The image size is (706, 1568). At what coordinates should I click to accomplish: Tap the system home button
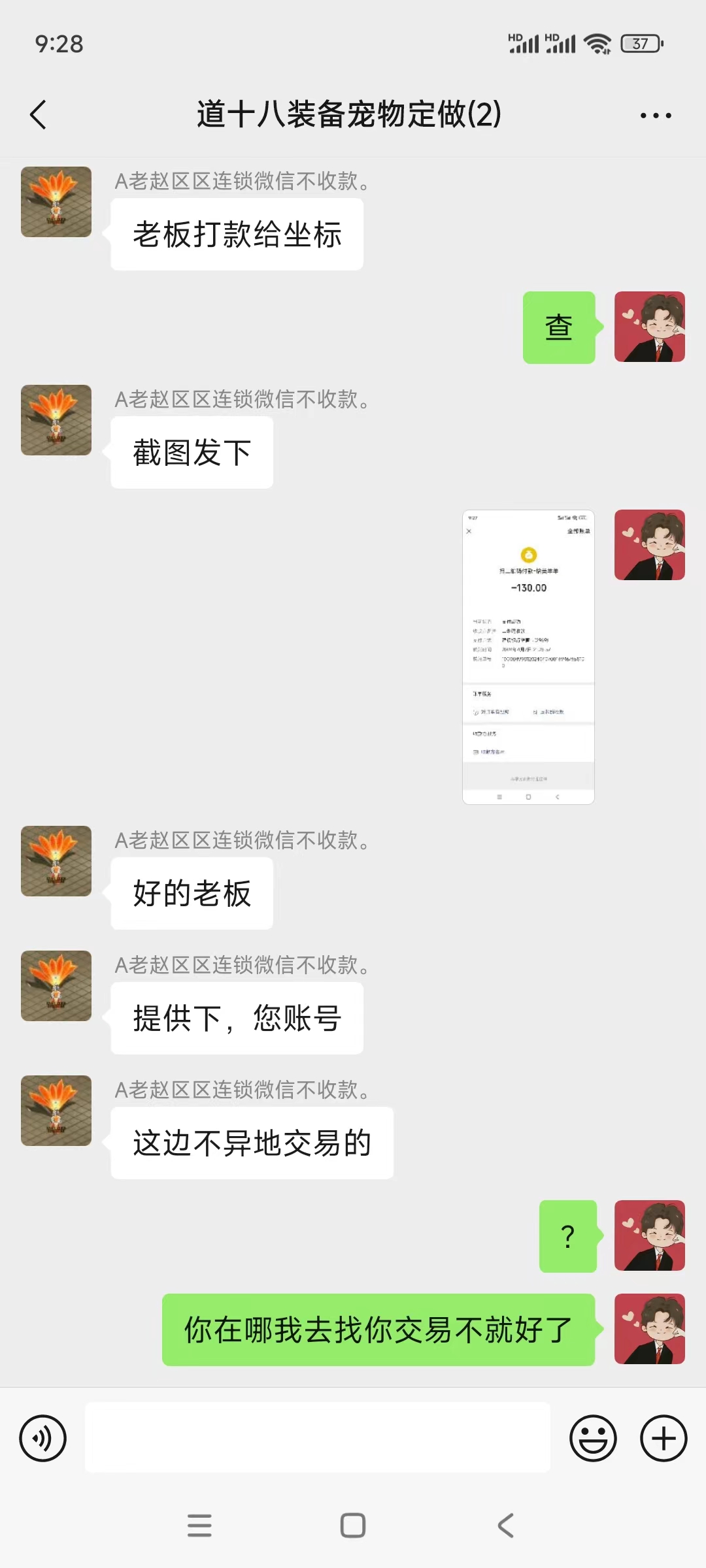(x=353, y=1526)
